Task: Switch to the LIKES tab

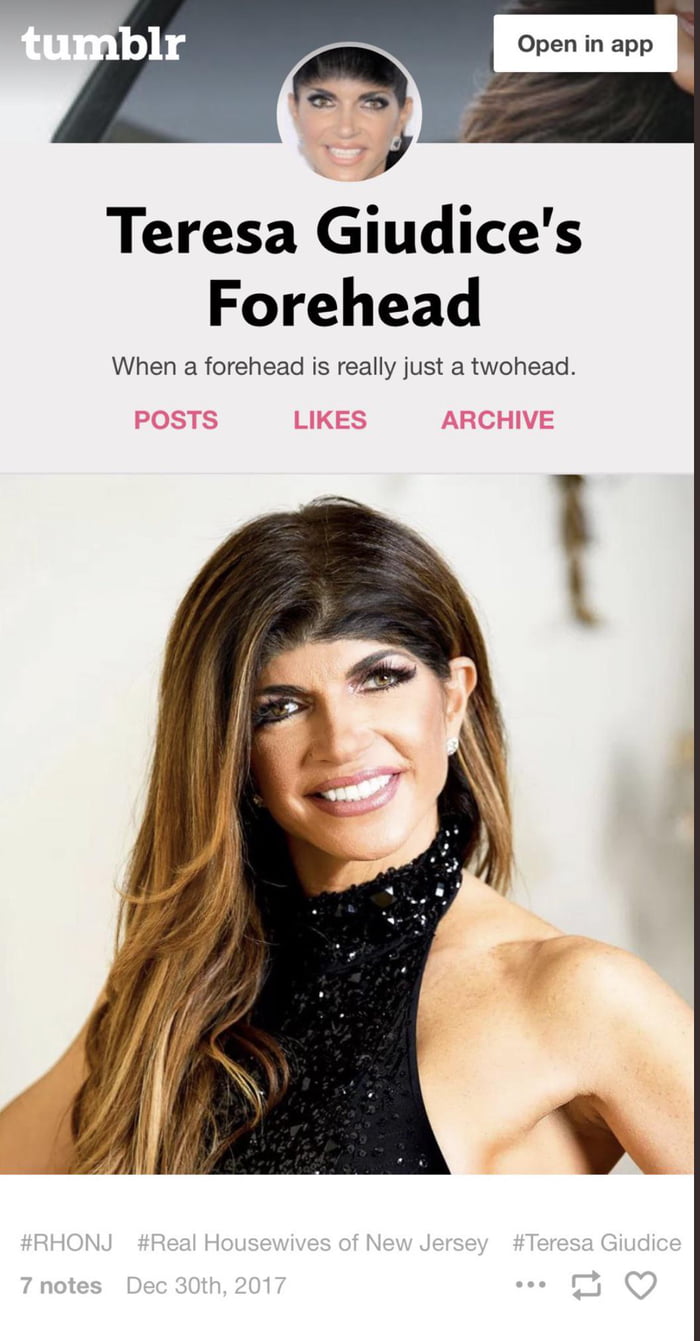Action: click(330, 420)
